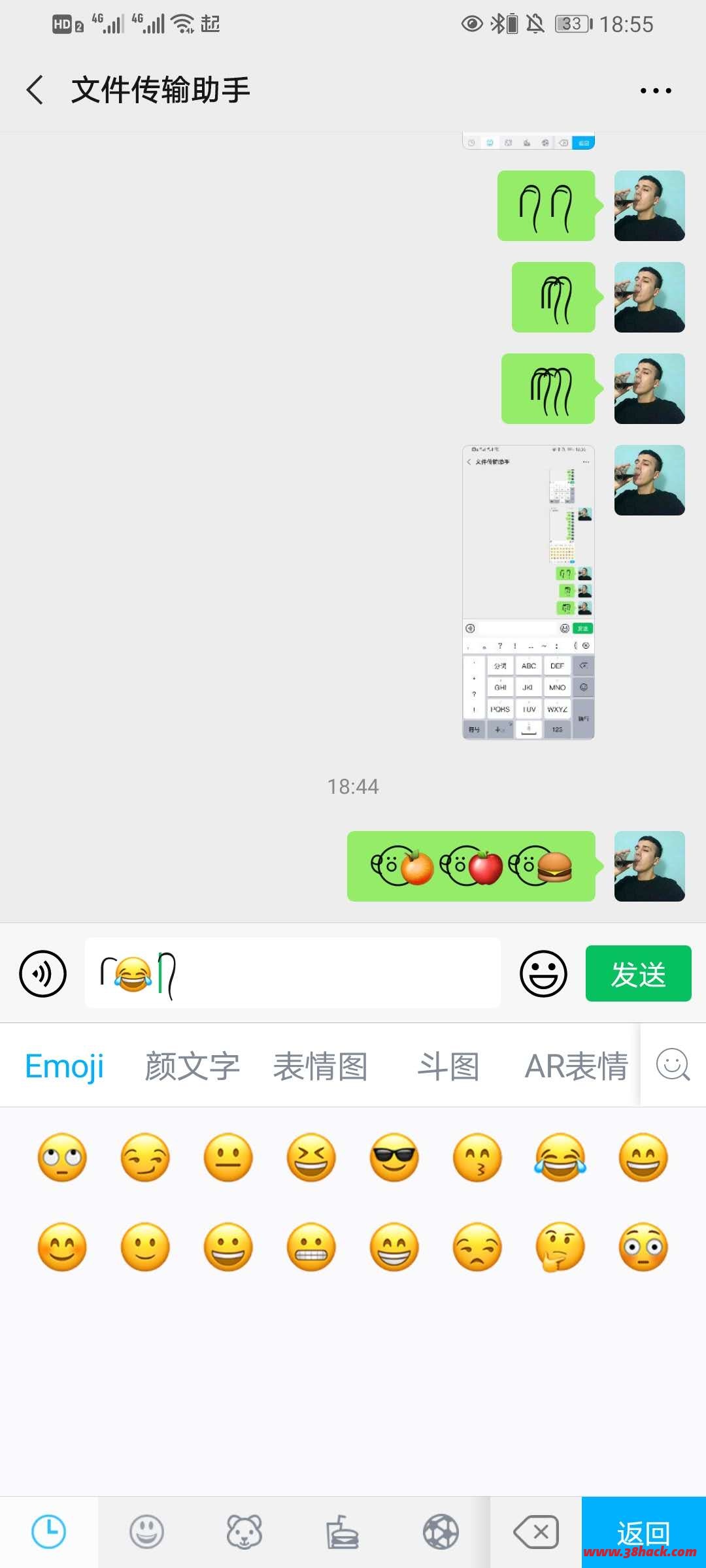Tap 返回 to return to keyboard
The image size is (706, 1568).
[643, 1532]
